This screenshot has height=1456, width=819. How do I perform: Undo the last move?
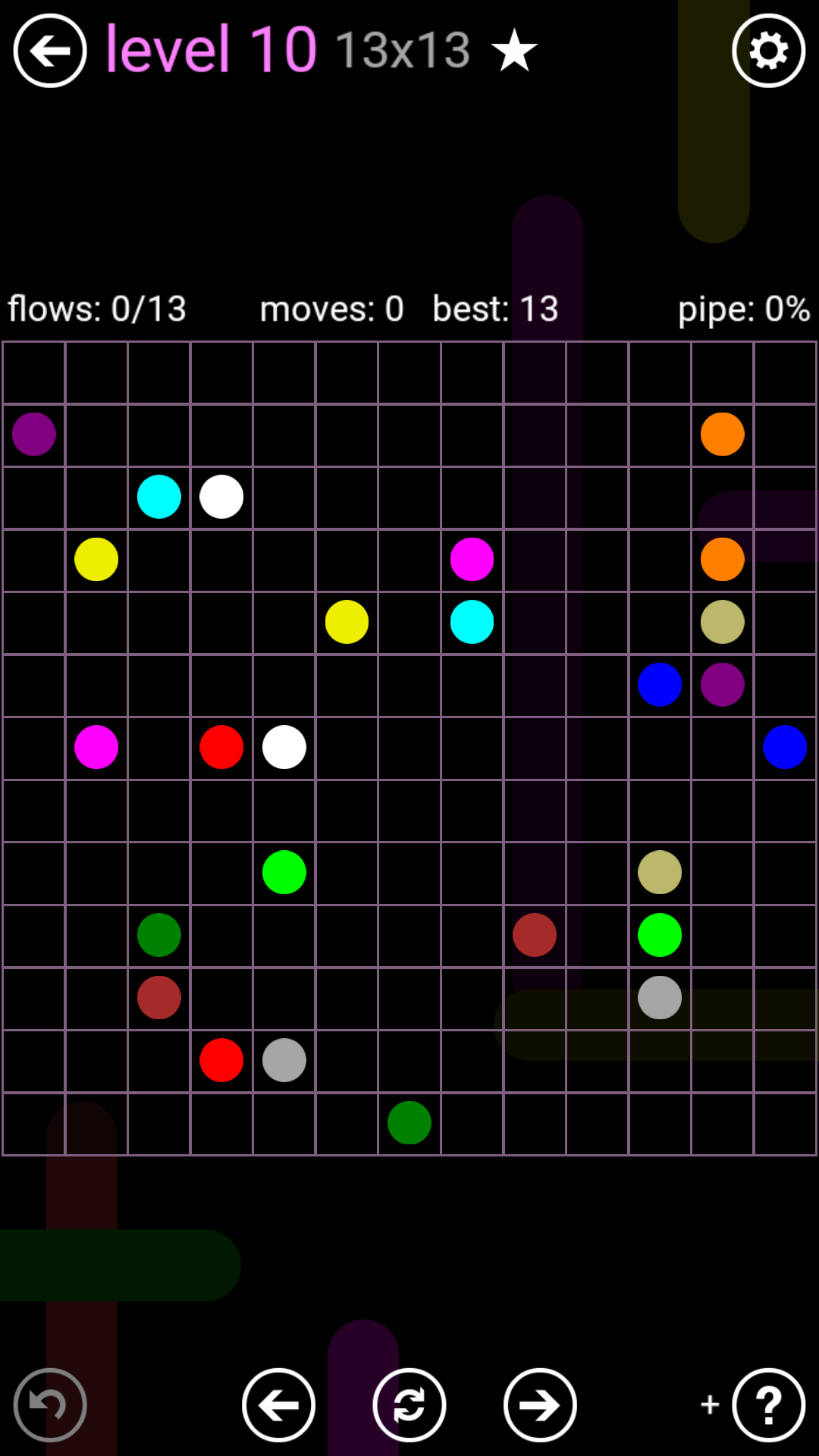click(x=50, y=1404)
